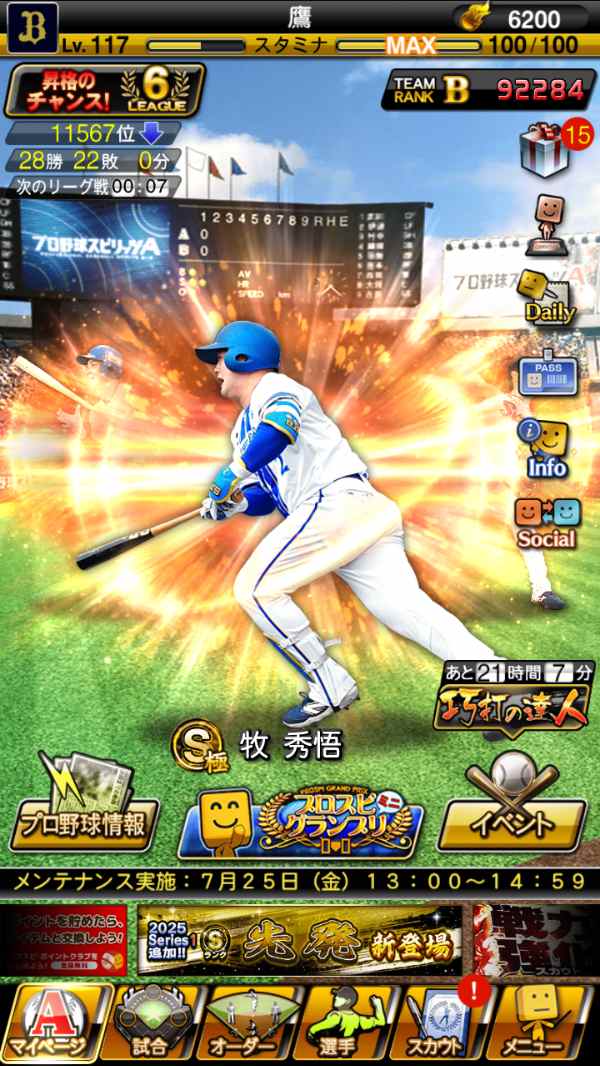
Task: Open the trophy achievements icon
Action: click(x=547, y=222)
